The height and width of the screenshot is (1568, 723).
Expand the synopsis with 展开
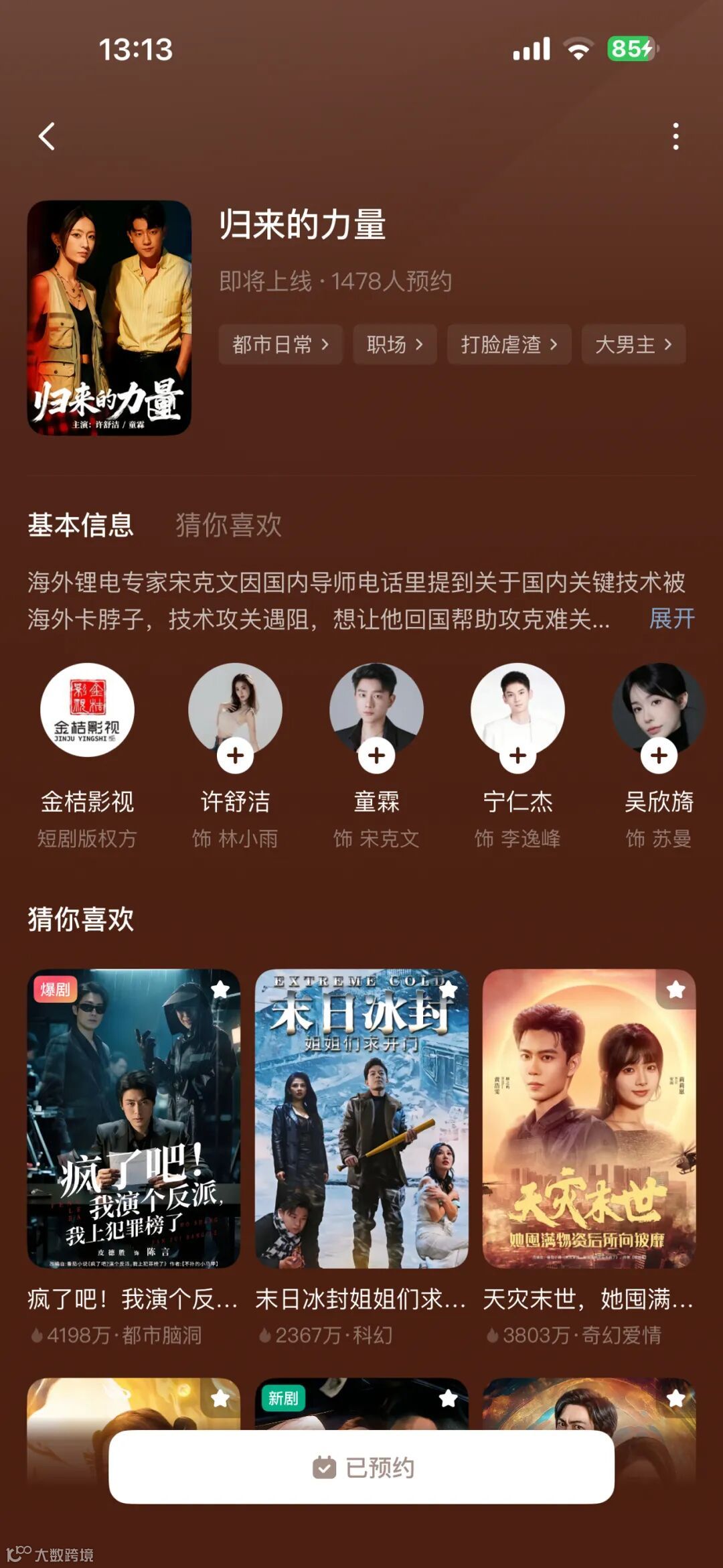671,618
